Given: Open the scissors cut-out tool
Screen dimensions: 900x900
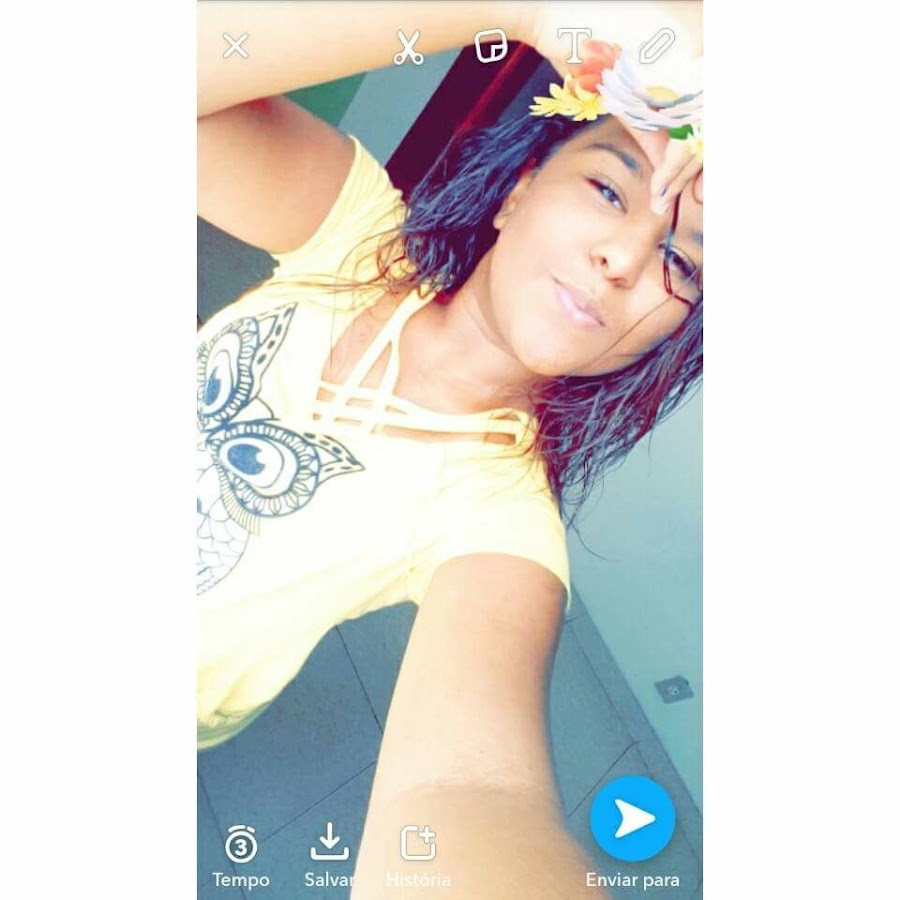Looking at the screenshot, I should (408, 47).
